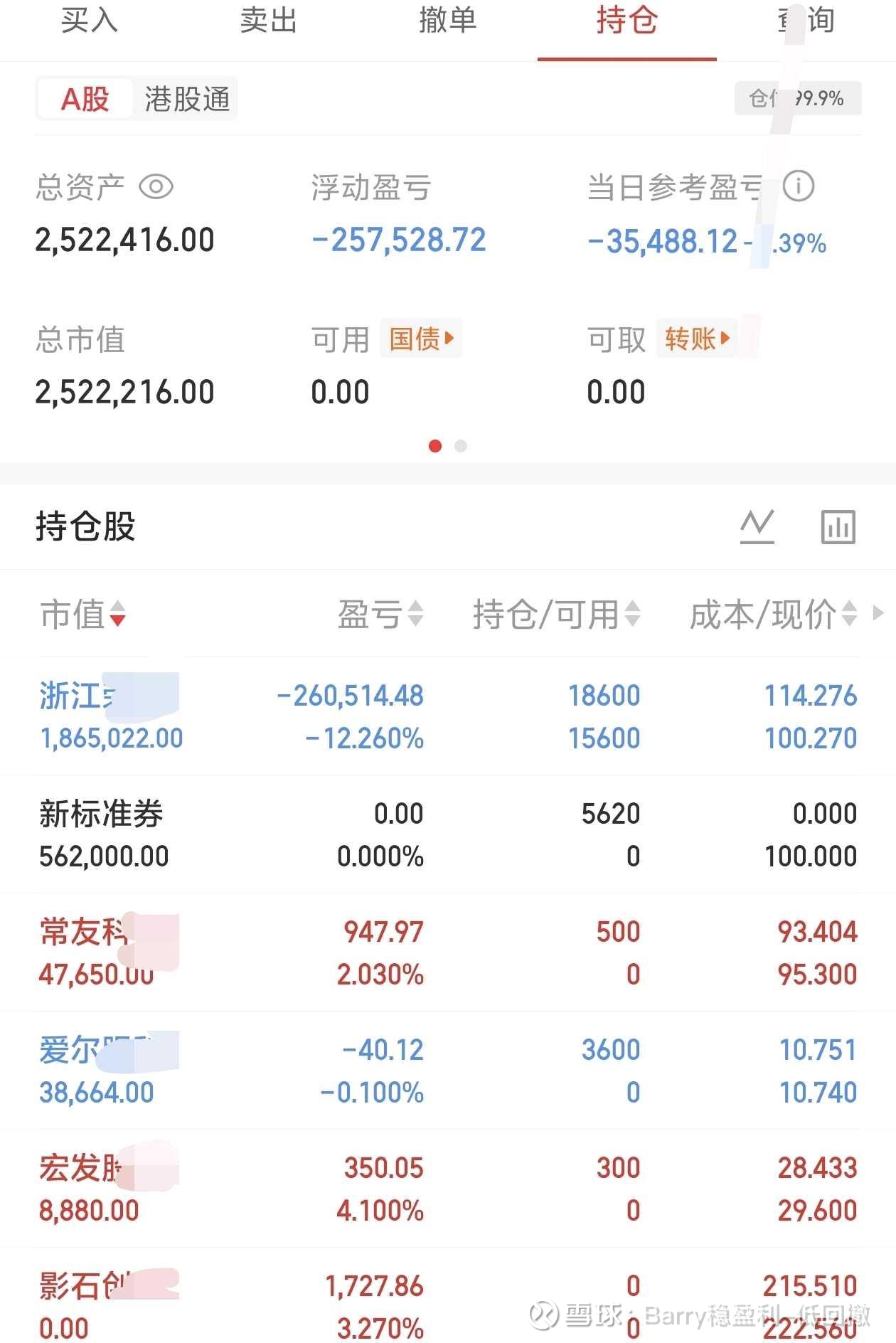The width and height of the screenshot is (896, 1343).
Task: Select the A股 segment
Action: pyautogui.click(x=85, y=99)
